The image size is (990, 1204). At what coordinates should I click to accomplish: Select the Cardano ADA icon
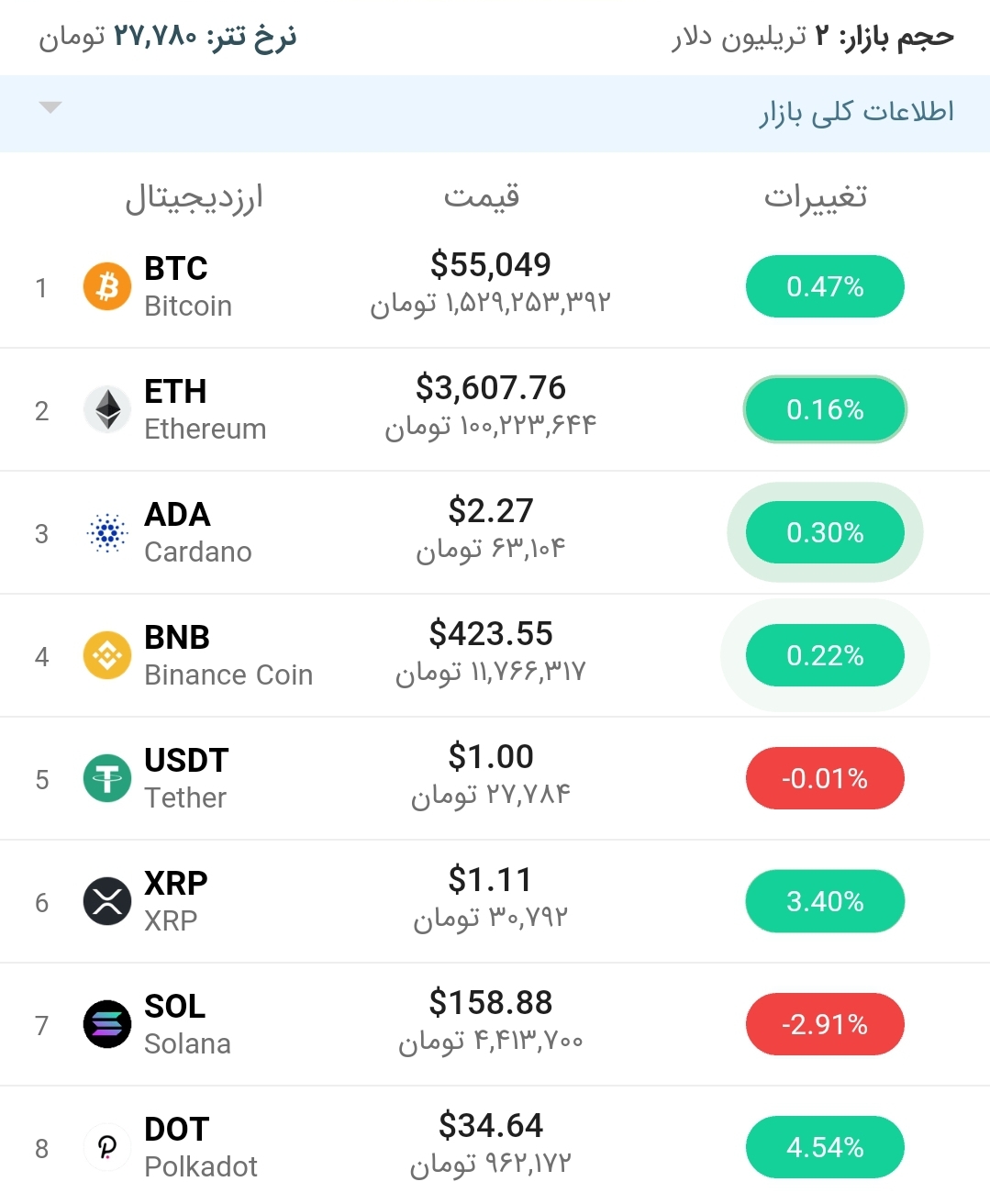point(106,532)
